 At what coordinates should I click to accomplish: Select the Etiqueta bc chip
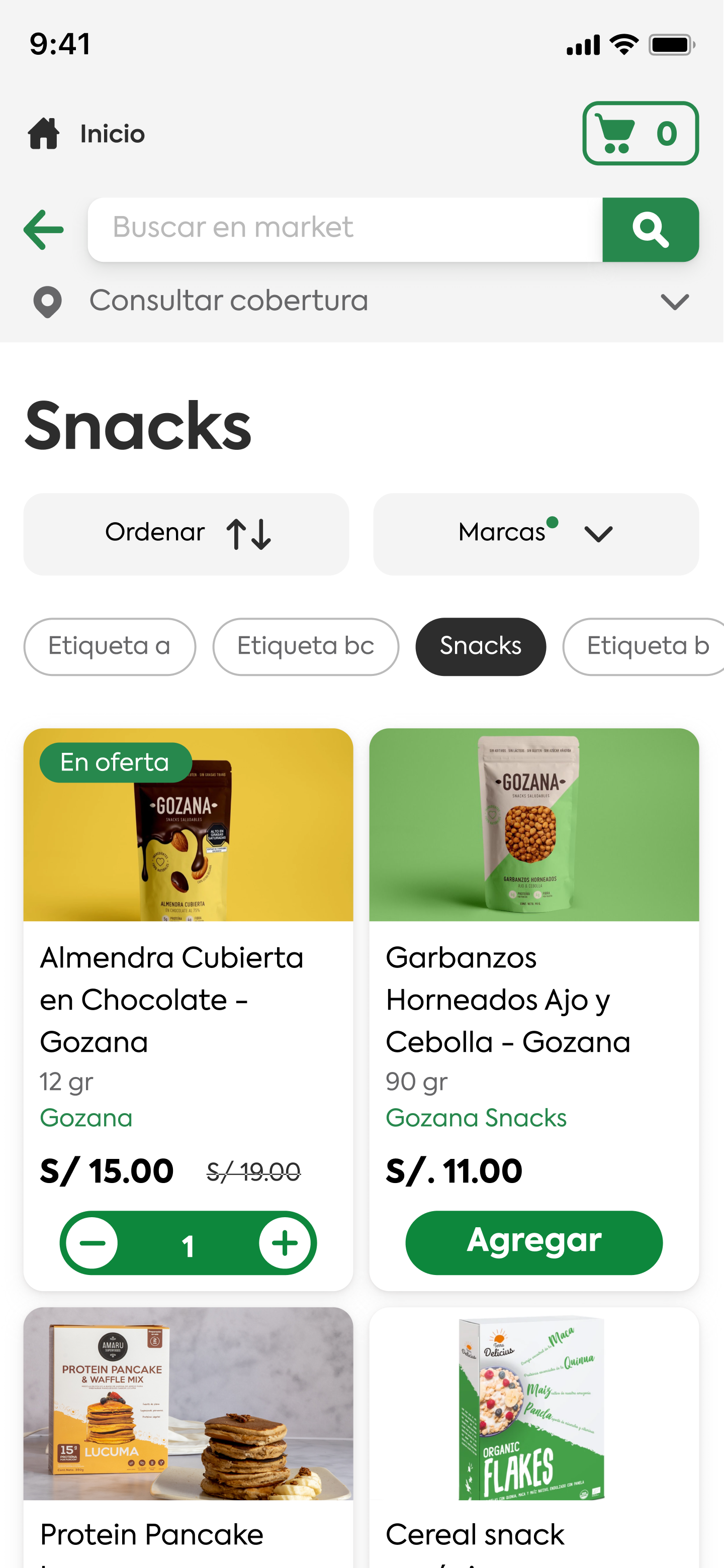tap(306, 646)
